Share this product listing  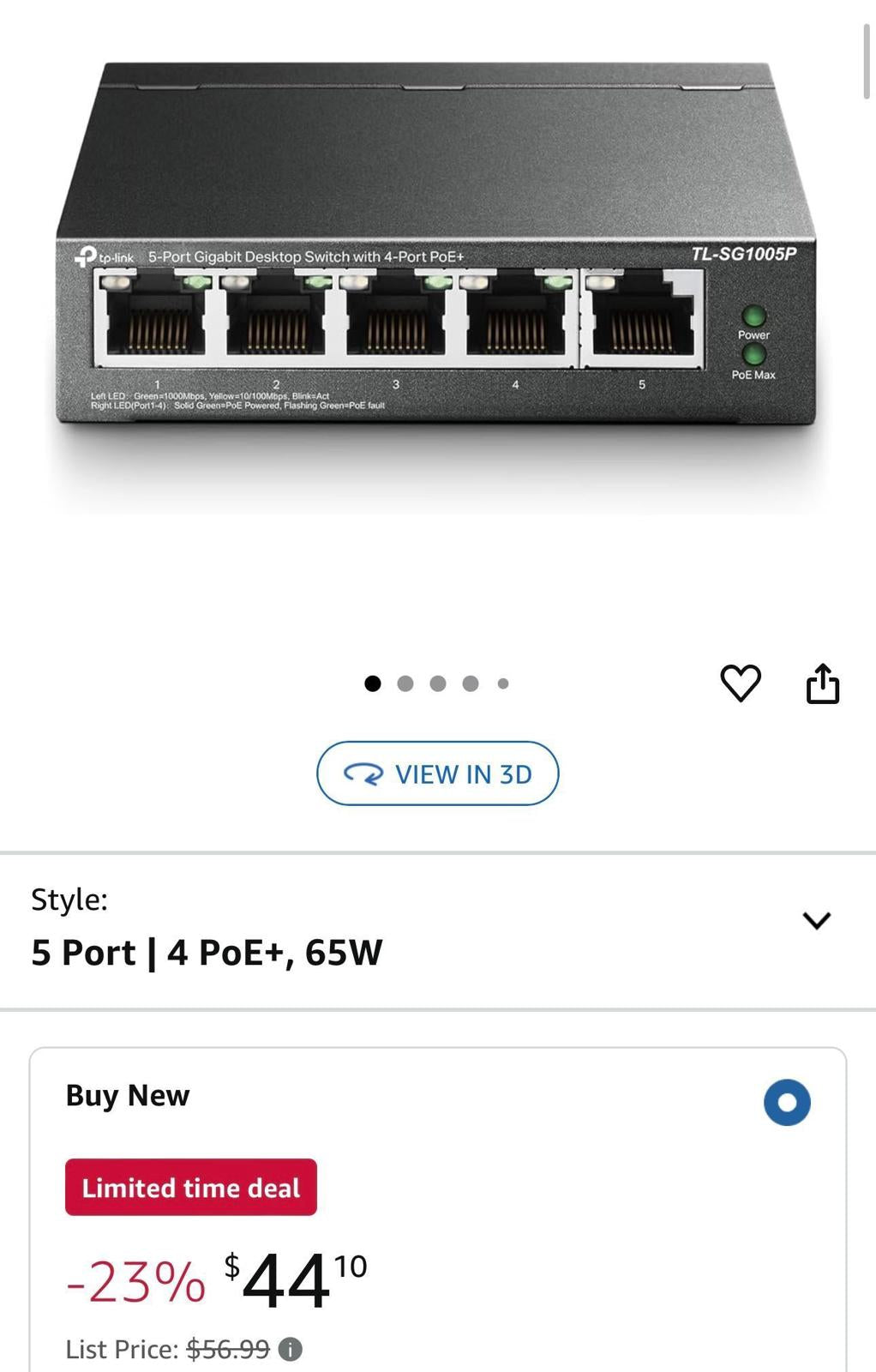pos(823,683)
